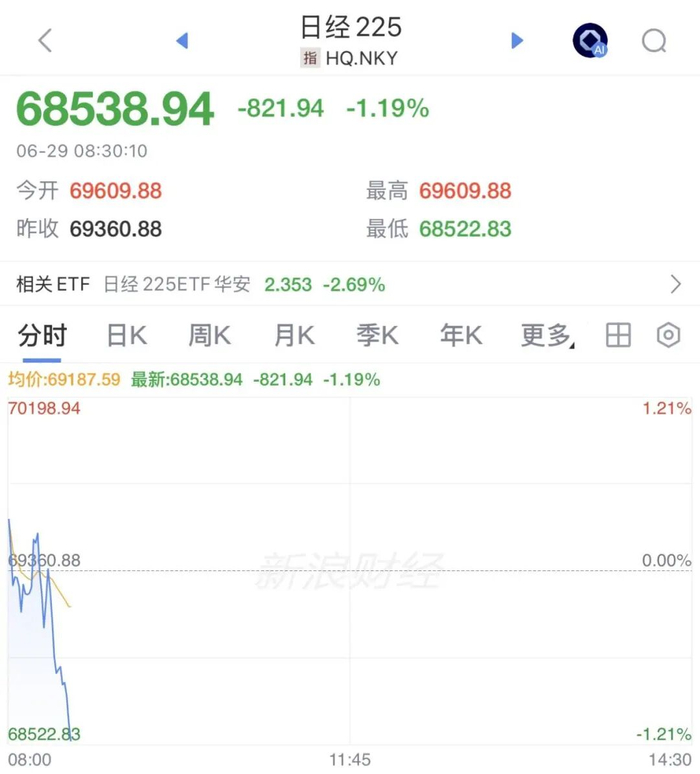This screenshot has width=700, height=774.
Task: Expand the 更多 chart period options
Action: (547, 336)
